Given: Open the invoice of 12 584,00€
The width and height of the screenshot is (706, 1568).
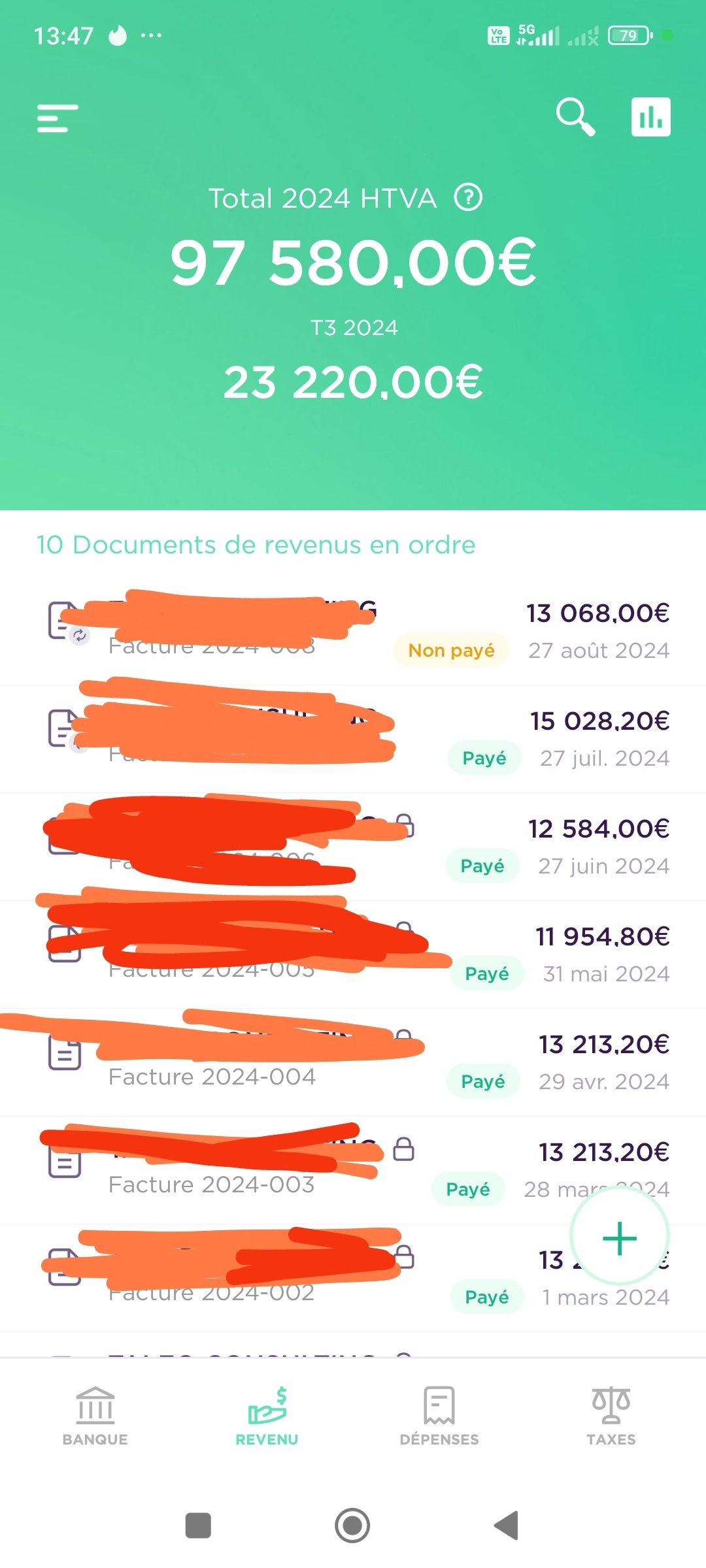Looking at the screenshot, I should [353, 847].
